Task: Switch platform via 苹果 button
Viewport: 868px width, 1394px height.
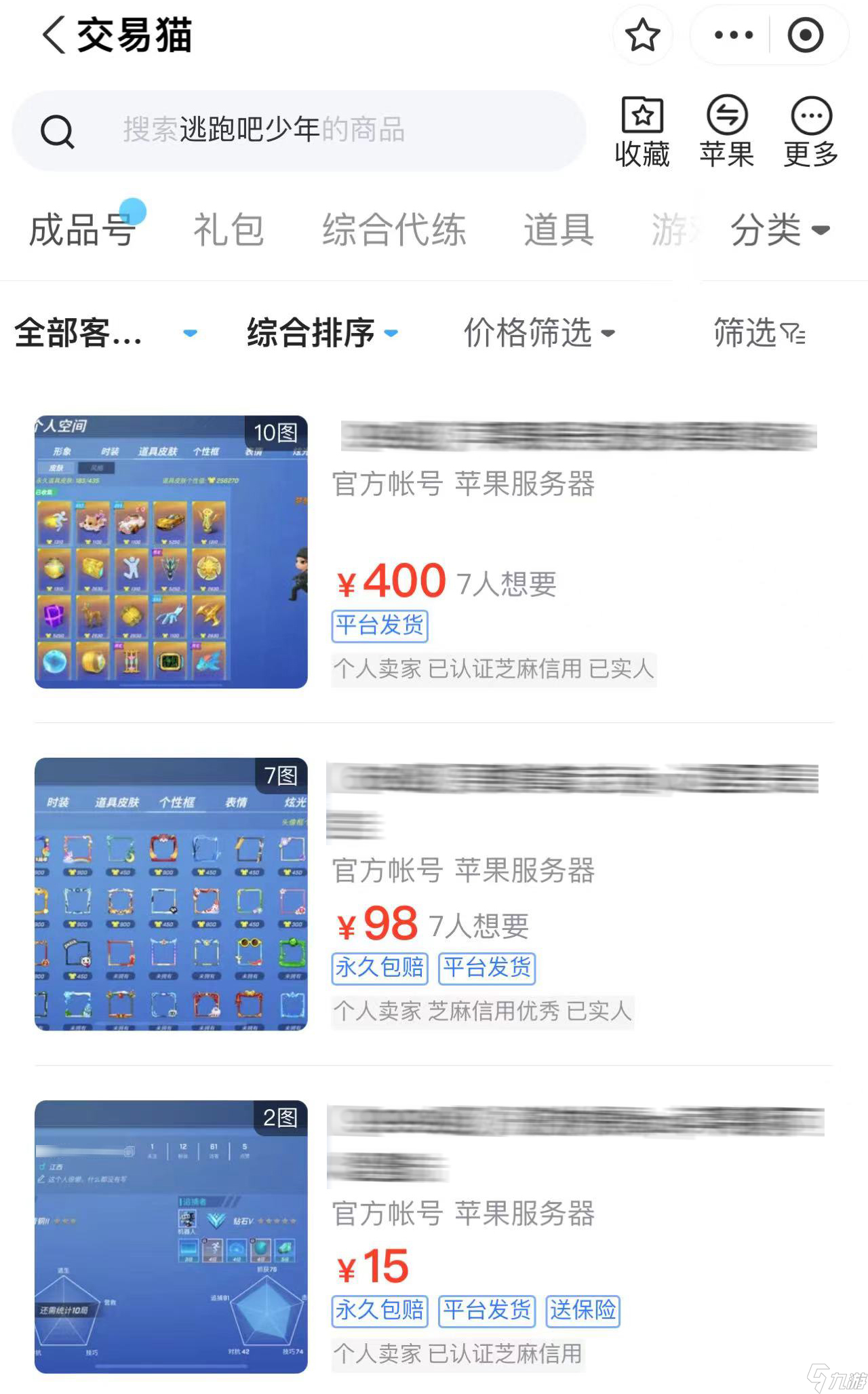Action: pyautogui.click(x=727, y=132)
